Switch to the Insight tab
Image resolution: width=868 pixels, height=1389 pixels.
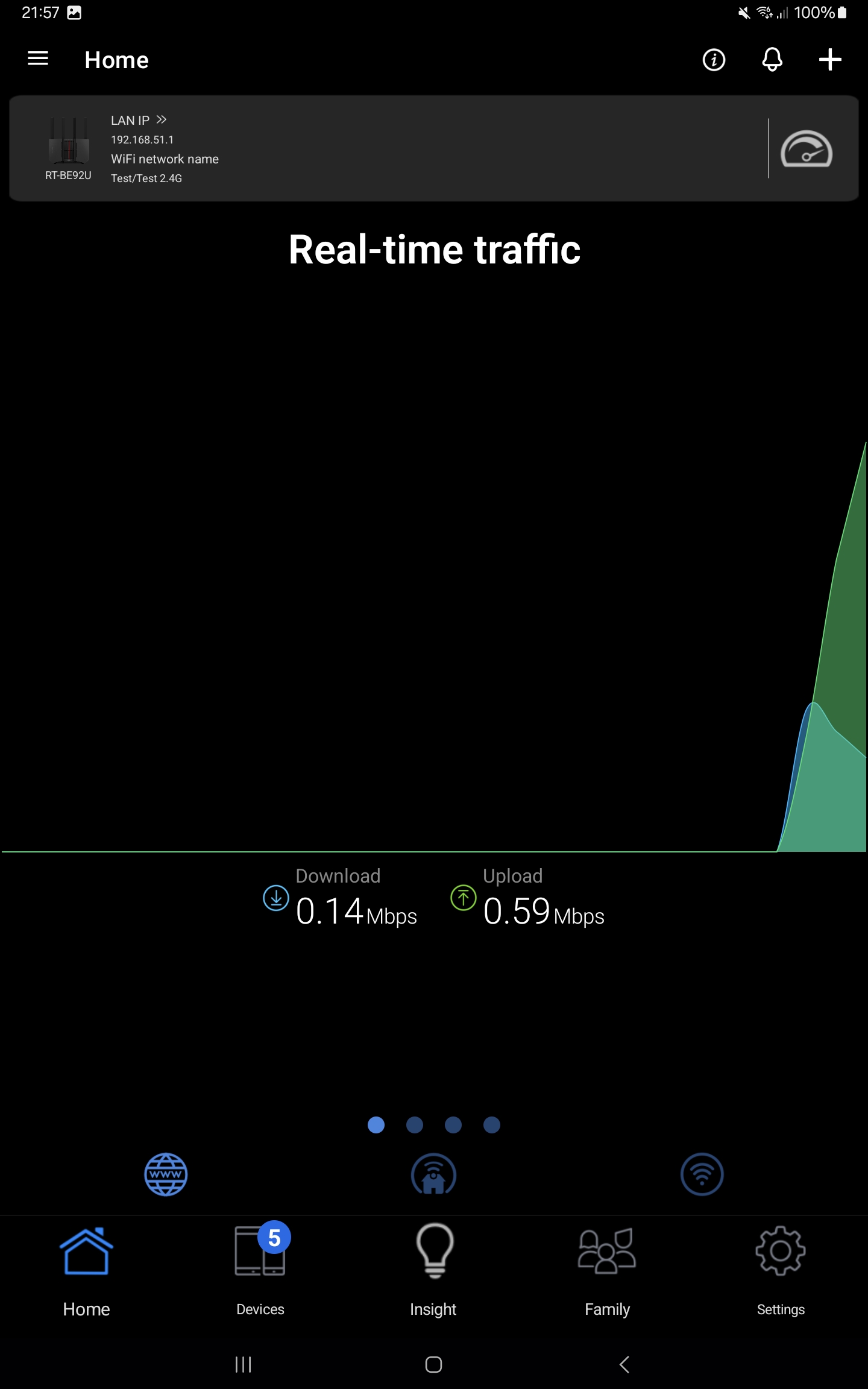(x=433, y=1266)
